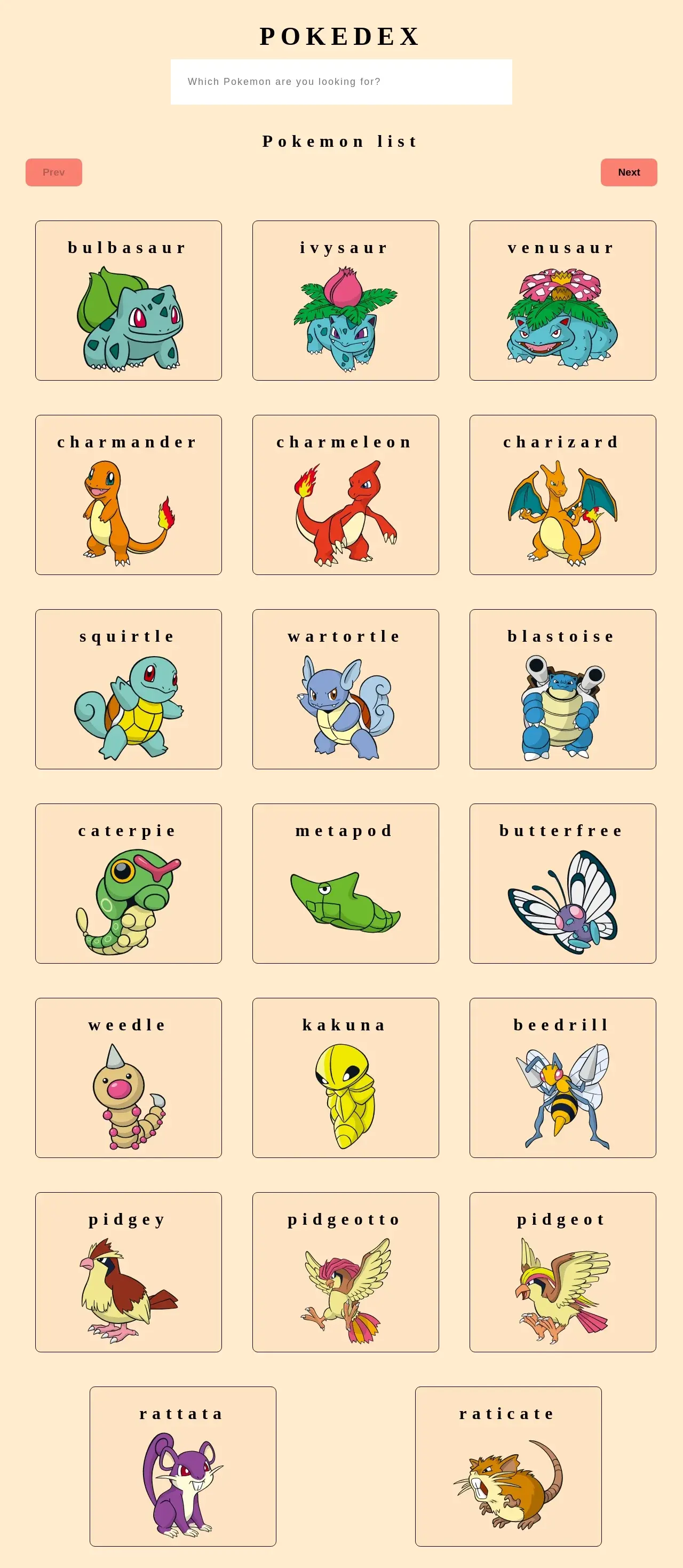Viewport: 683px width, 1568px height.
Task: Open the kakuna card
Action: tap(344, 1077)
